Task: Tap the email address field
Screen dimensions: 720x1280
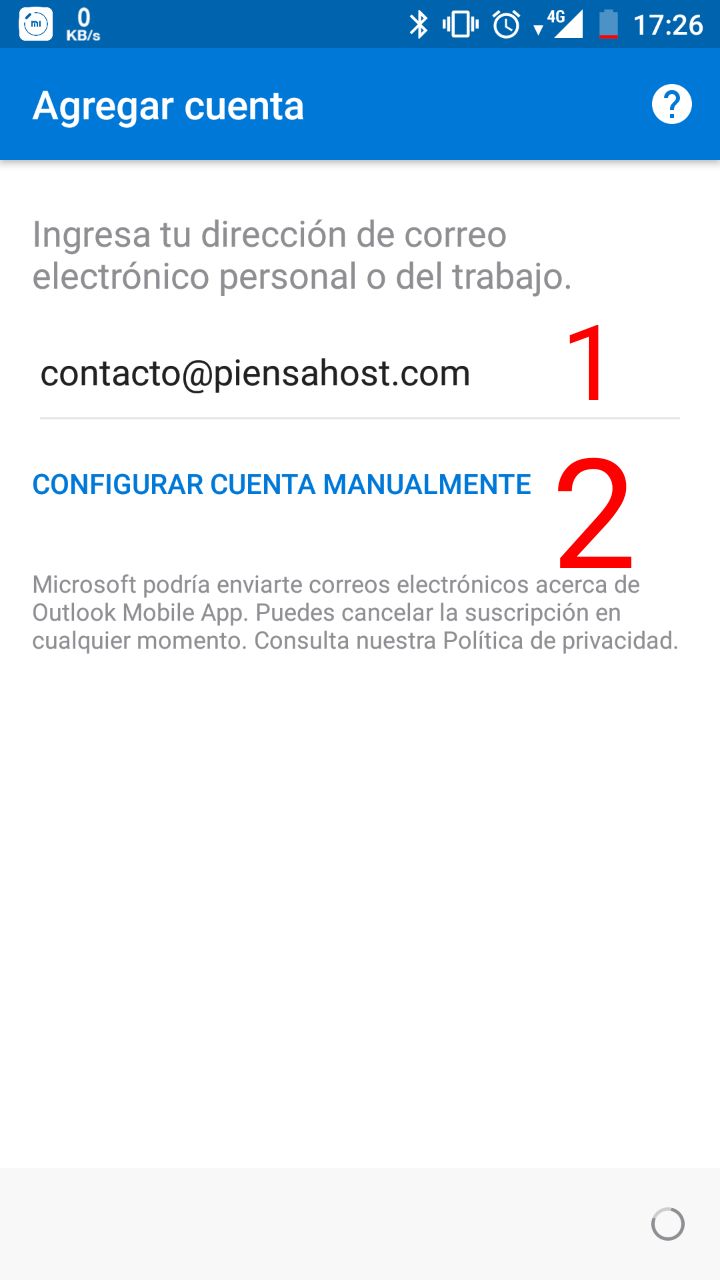Action: 360,375
